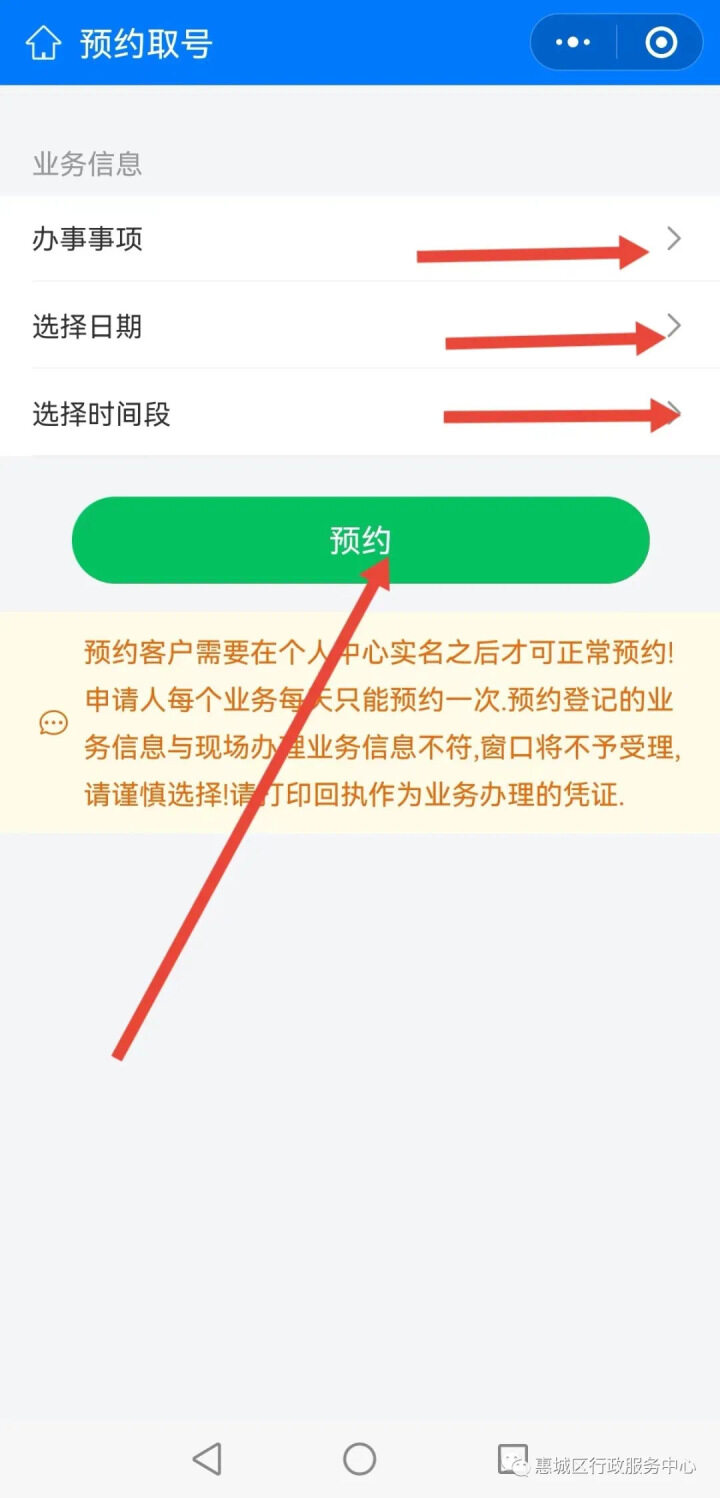Open the 选择时间段 time slot picker
This screenshot has width=720, height=1498.
pyautogui.click(x=359, y=413)
